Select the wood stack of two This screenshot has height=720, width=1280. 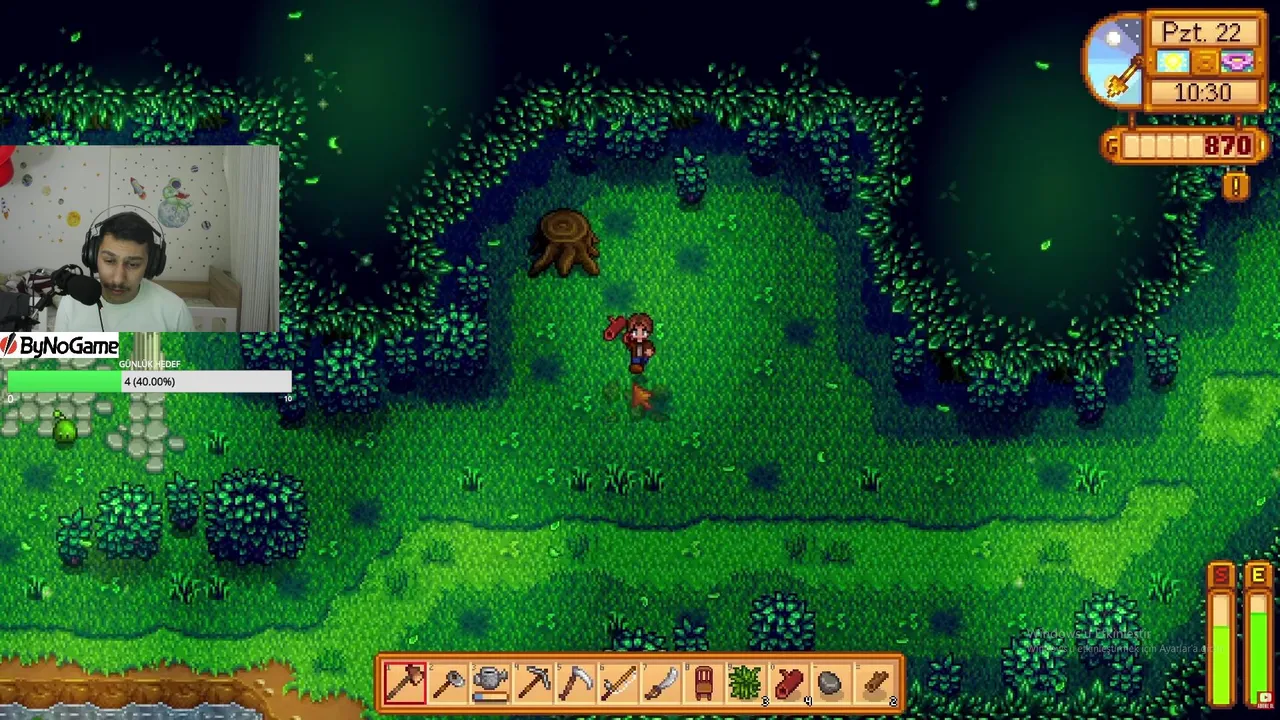pyautogui.click(x=876, y=683)
